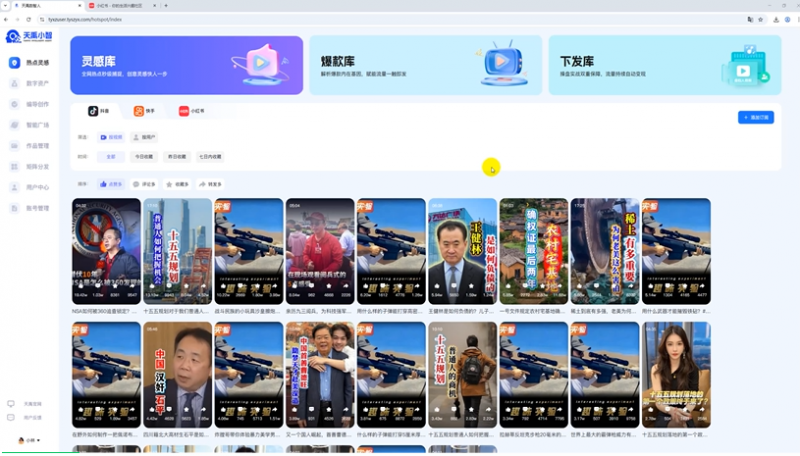Switch to the 快手 platform tab
The height and width of the screenshot is (456, 800).
click(x=144, y=111)
